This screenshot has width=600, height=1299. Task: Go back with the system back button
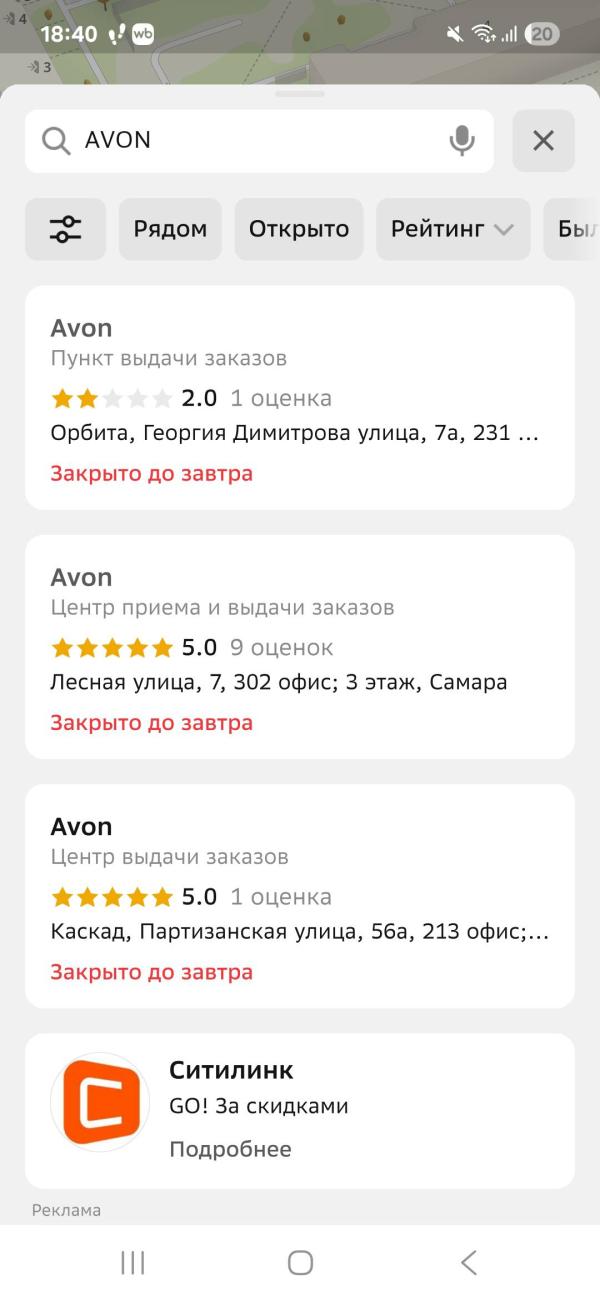point(468,1263)
